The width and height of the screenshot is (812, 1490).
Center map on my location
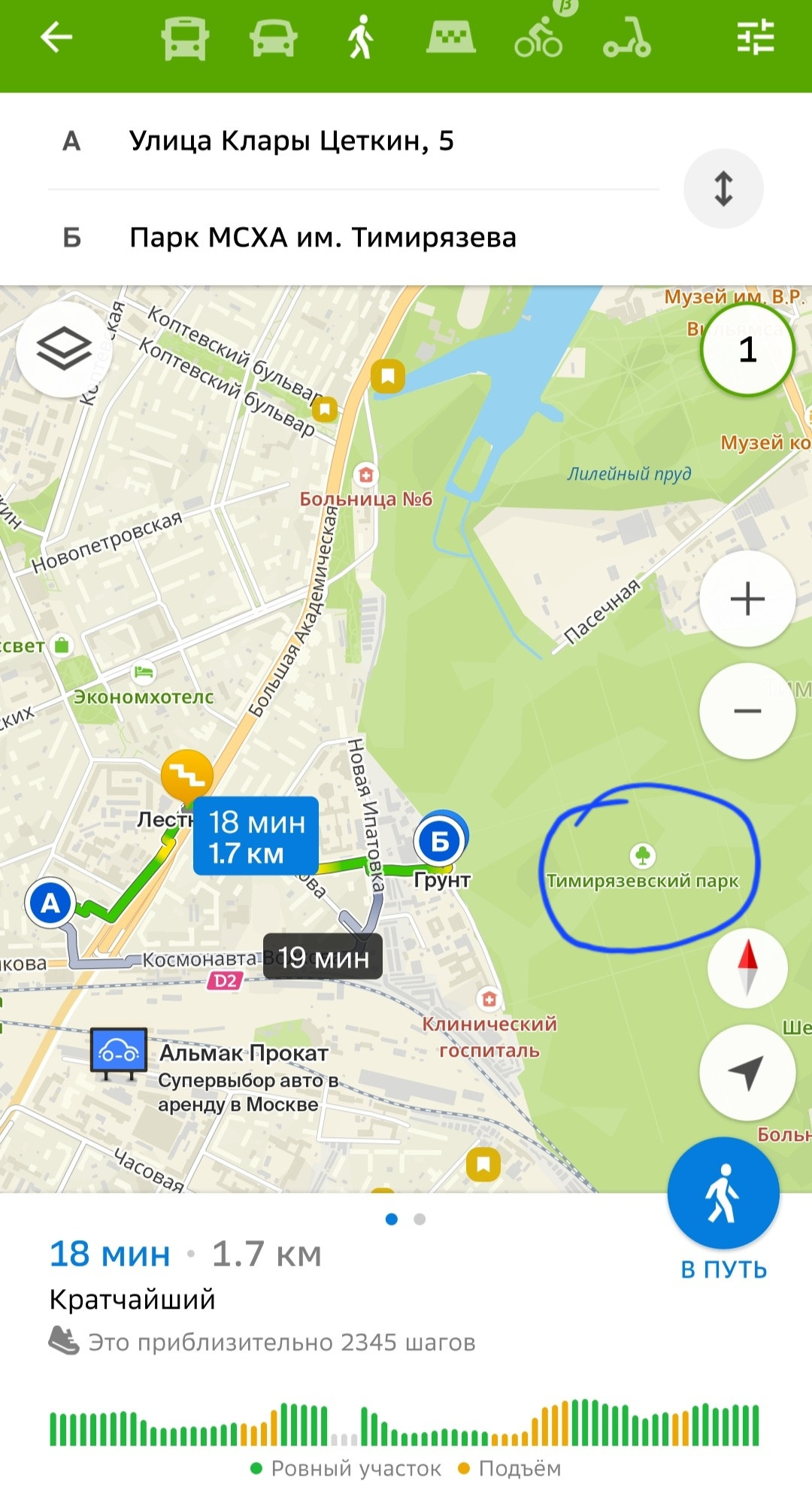click(x=747, y=1072)
